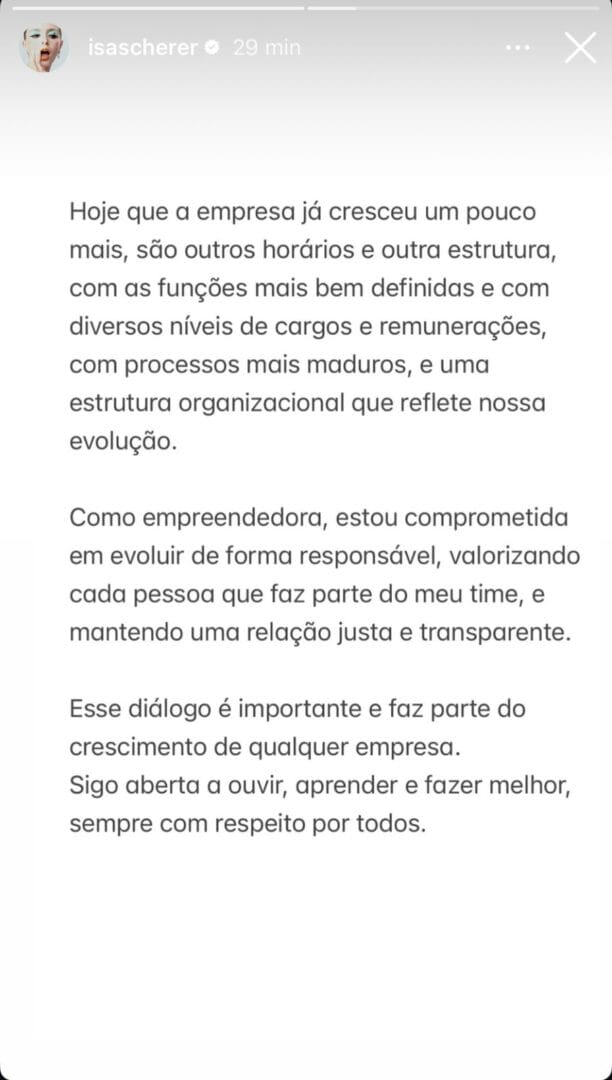The height and width of the screenshot is (1080, 612).
Task: Open the story options three-dot menu
Action: [518, 47]
